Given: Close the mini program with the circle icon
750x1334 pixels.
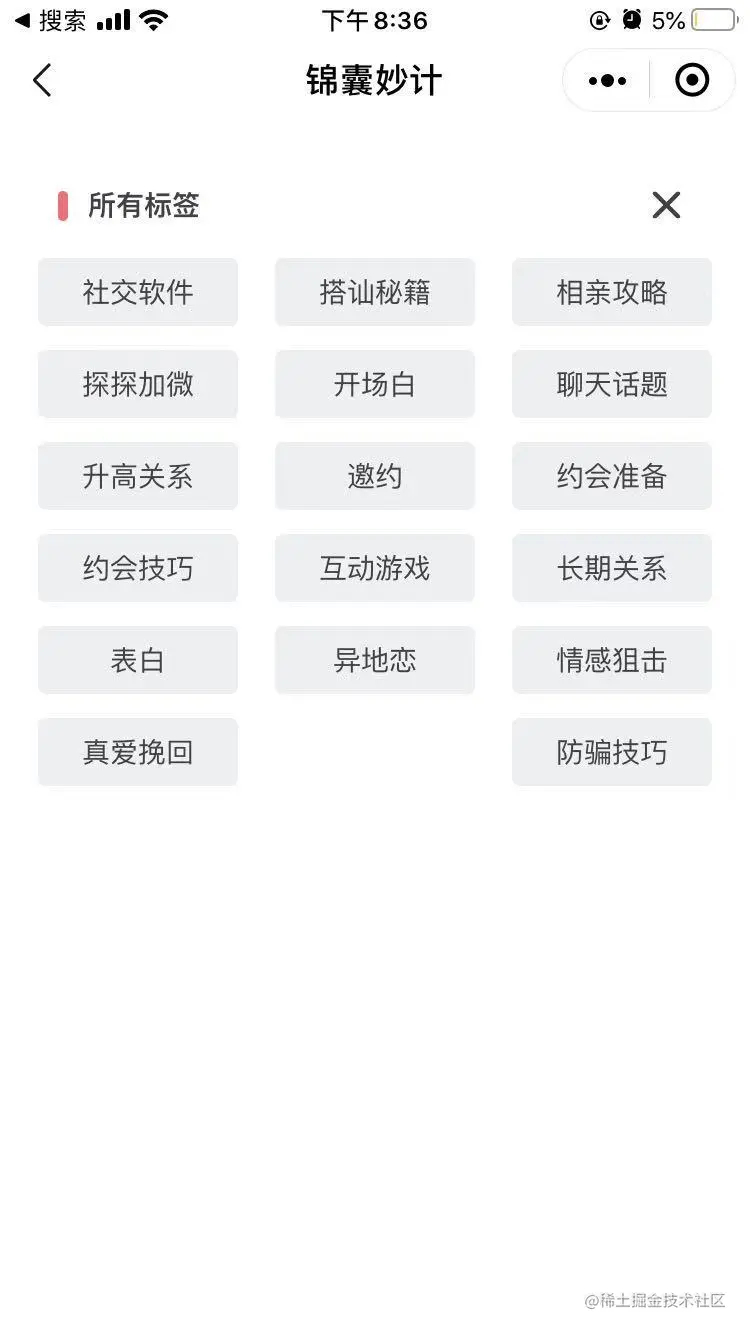Looking at the screenshot, I should click(692, 80).
